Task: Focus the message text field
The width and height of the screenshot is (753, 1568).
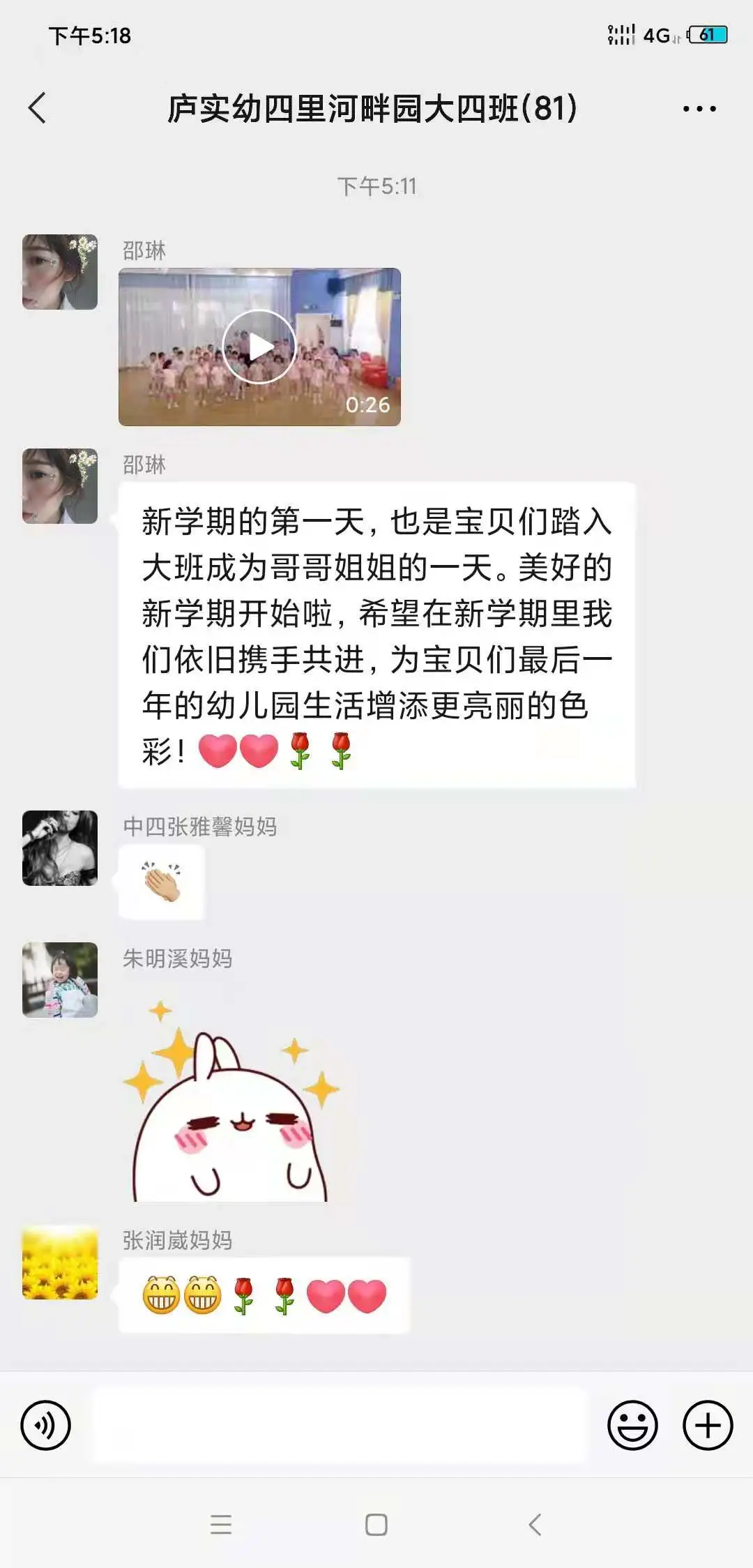Action: point(340,1425)
